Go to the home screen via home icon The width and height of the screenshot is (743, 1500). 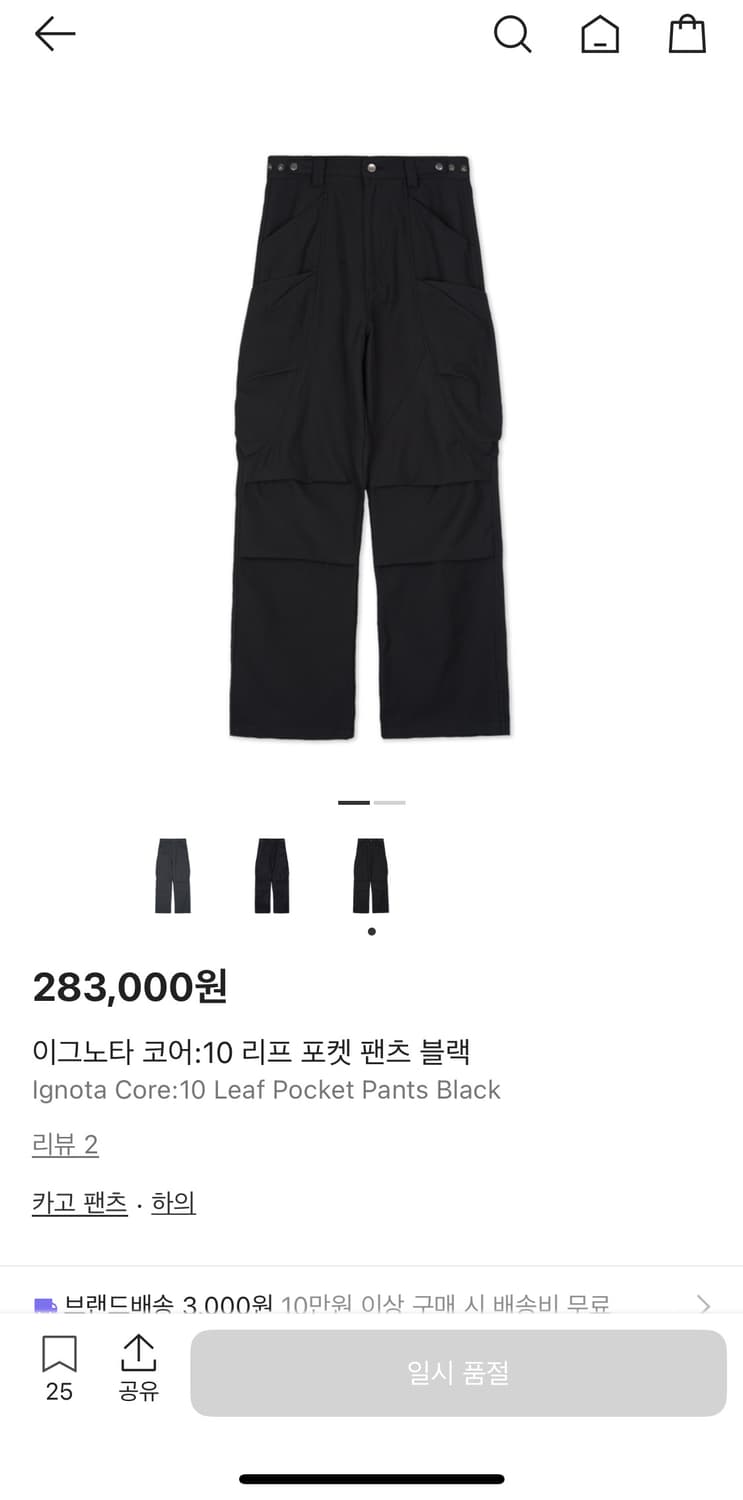[x=600, y=33]
